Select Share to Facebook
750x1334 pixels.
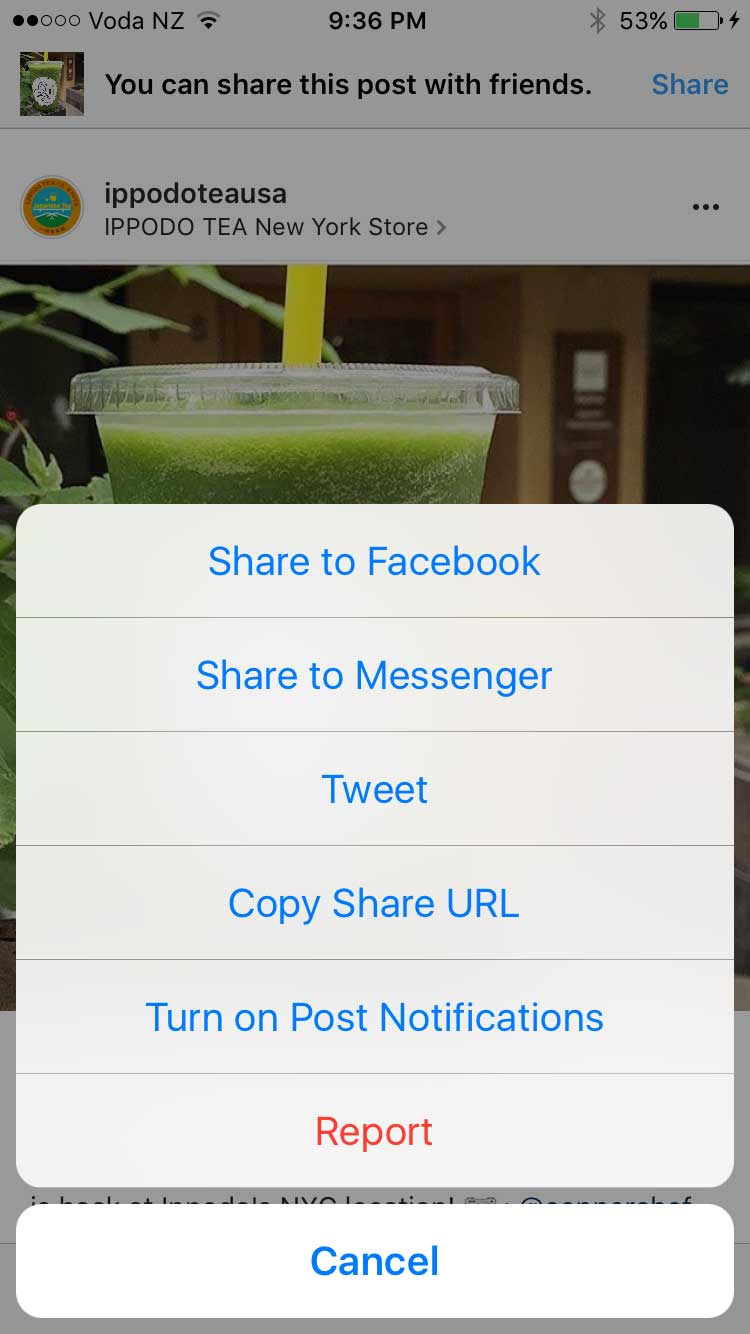coord(375,561)
